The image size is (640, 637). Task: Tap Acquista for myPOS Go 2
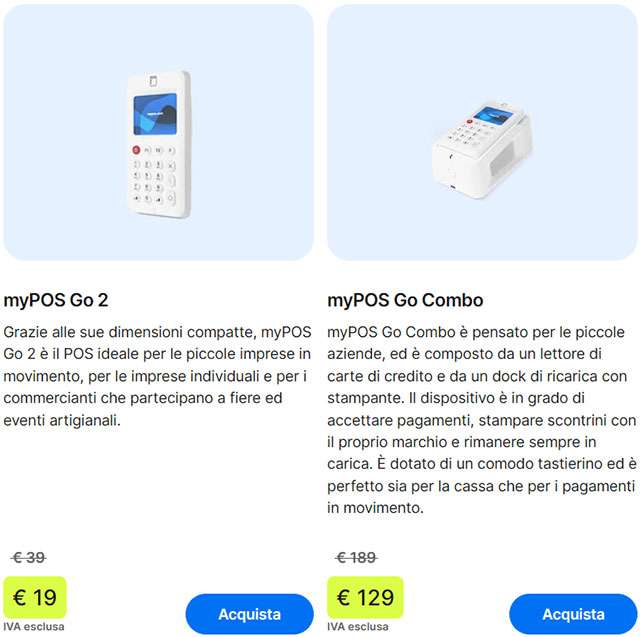(249, 613)
